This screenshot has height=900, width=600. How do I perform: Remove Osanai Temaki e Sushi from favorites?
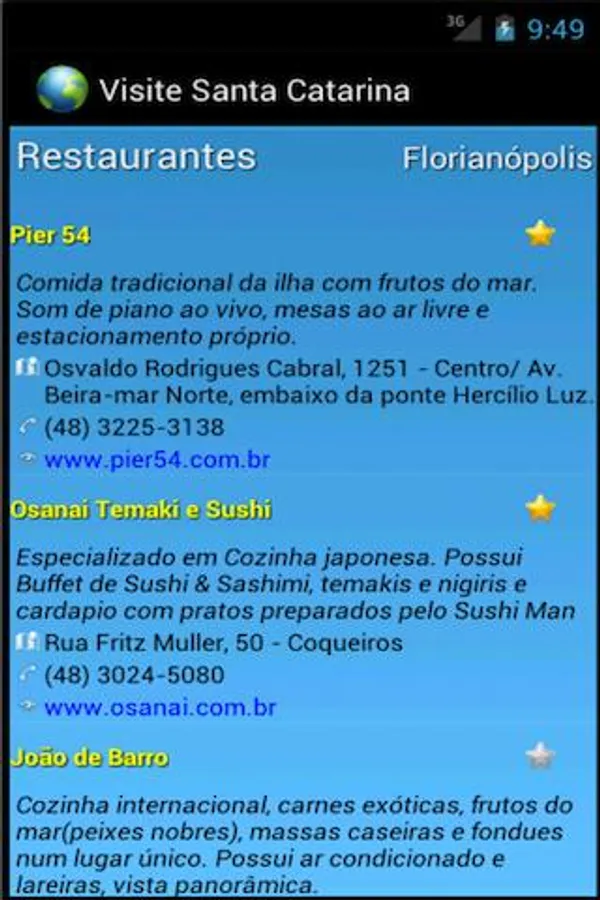(x=540, y=509)
